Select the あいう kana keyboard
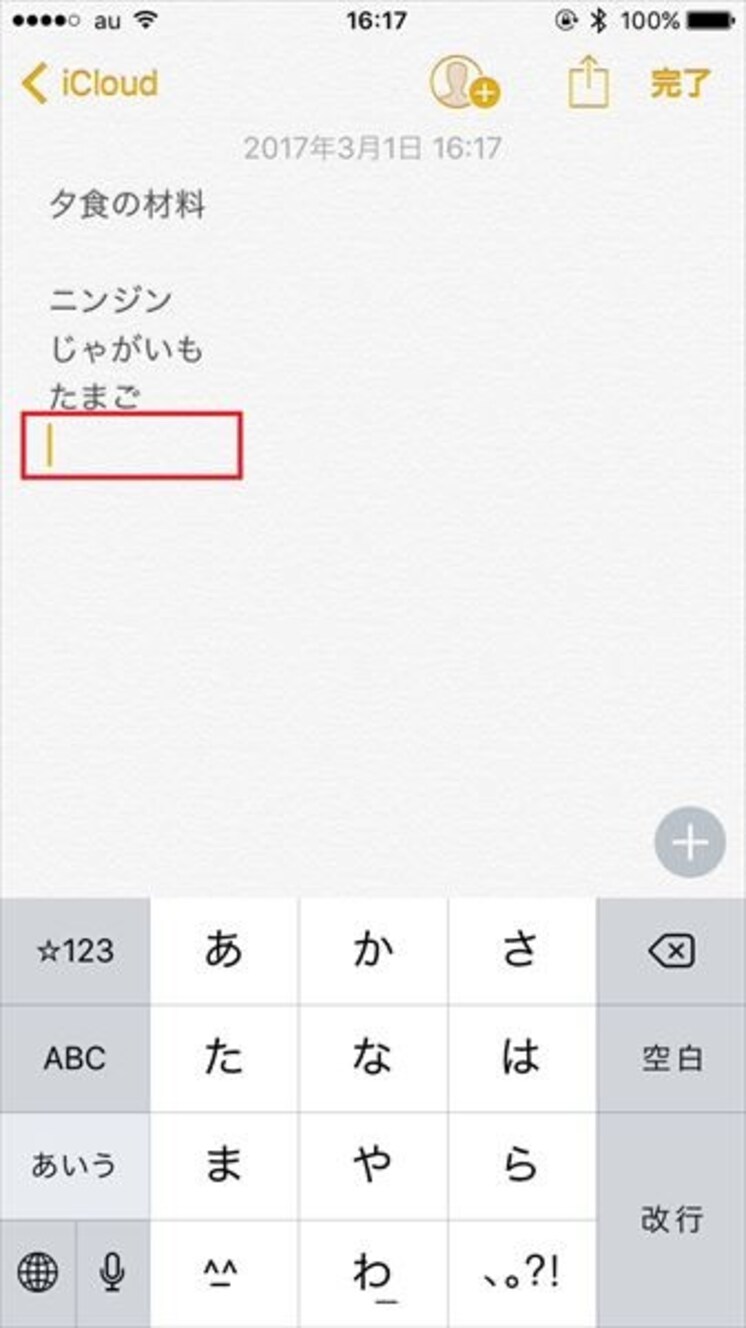 pyautogui.click(x=75, y=1166)
